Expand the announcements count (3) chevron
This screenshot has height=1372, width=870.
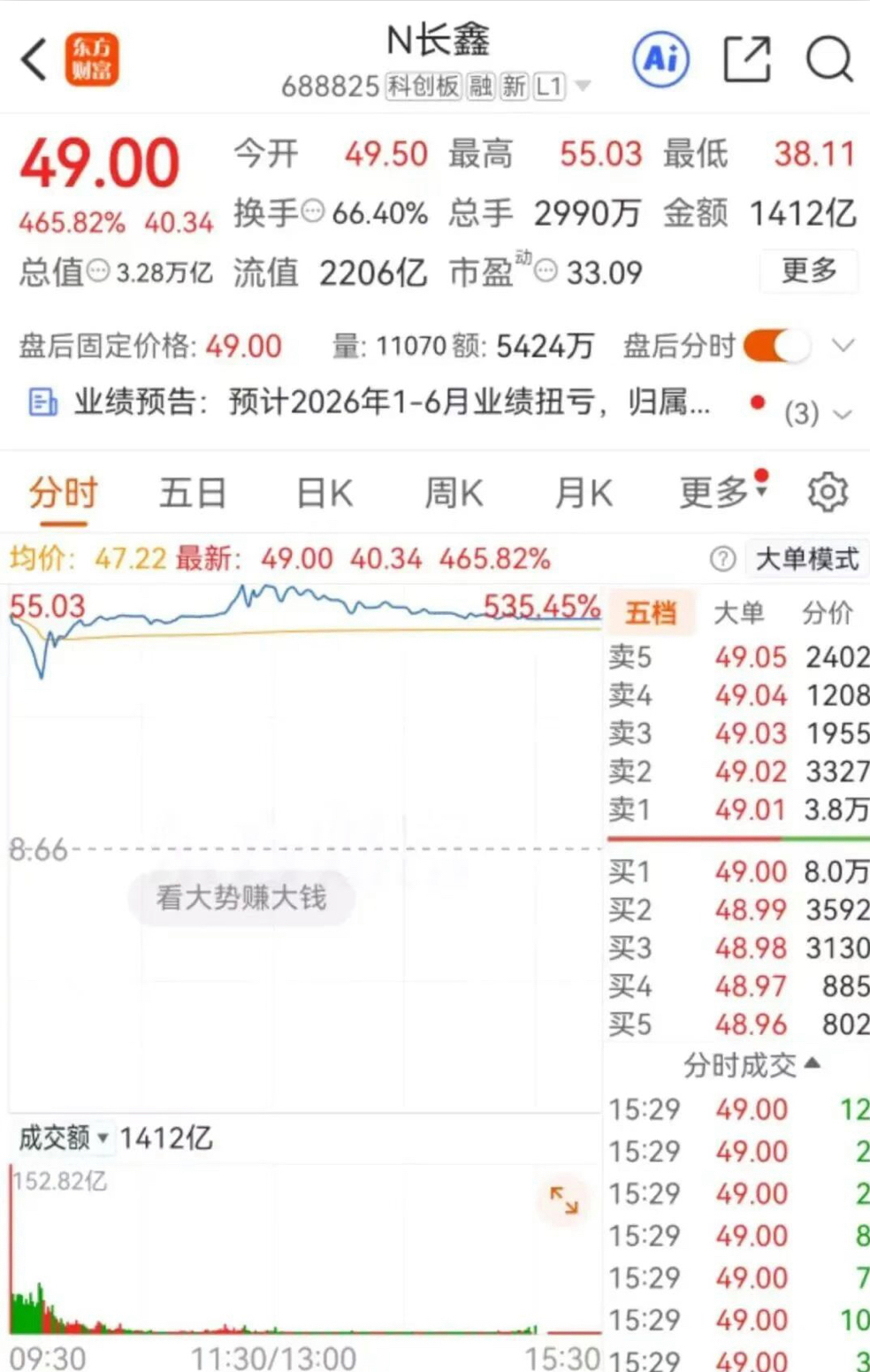(819, 413)
